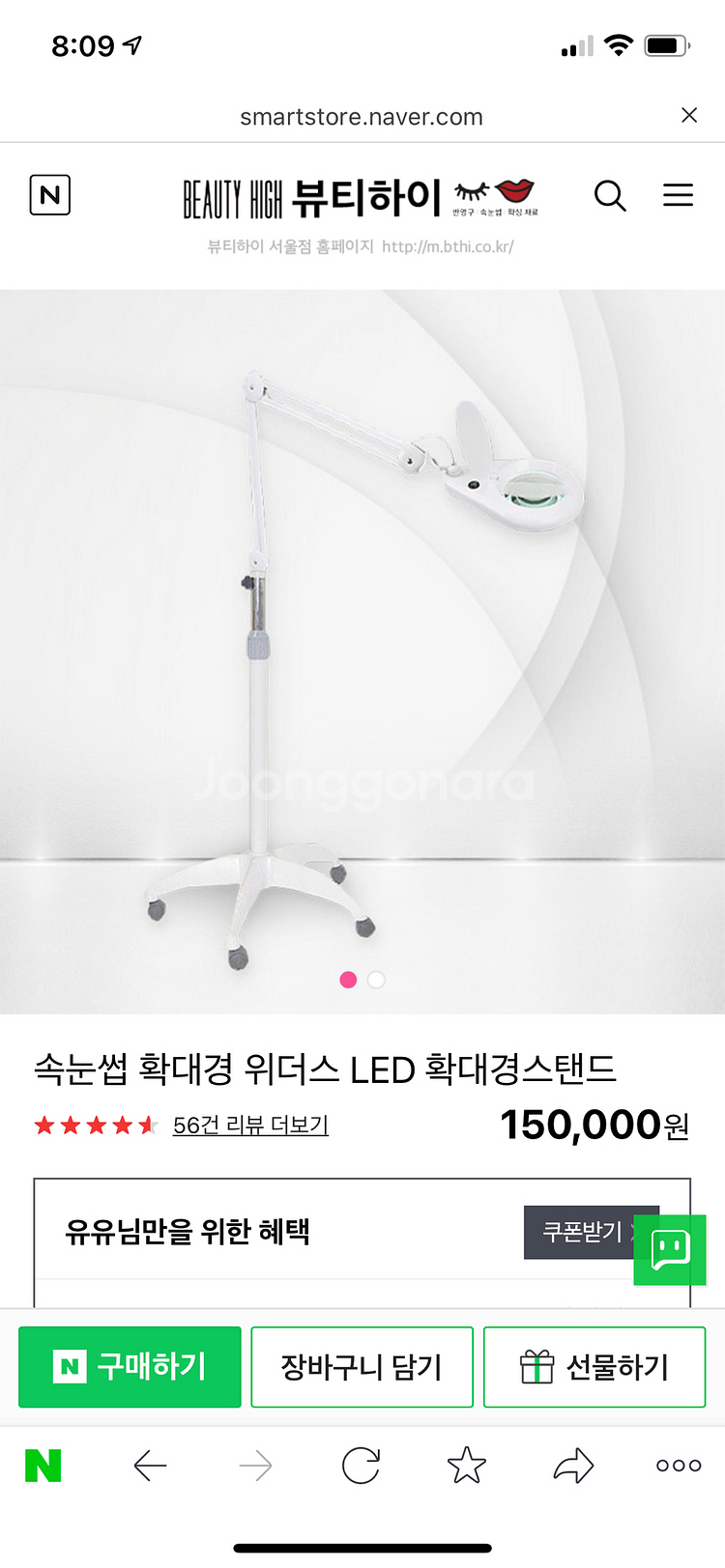Image resolution: width=725 pixels, height=1568 pixels.
Task: Open the product image of the magnifier stand
Action: (x=362, y=652)
